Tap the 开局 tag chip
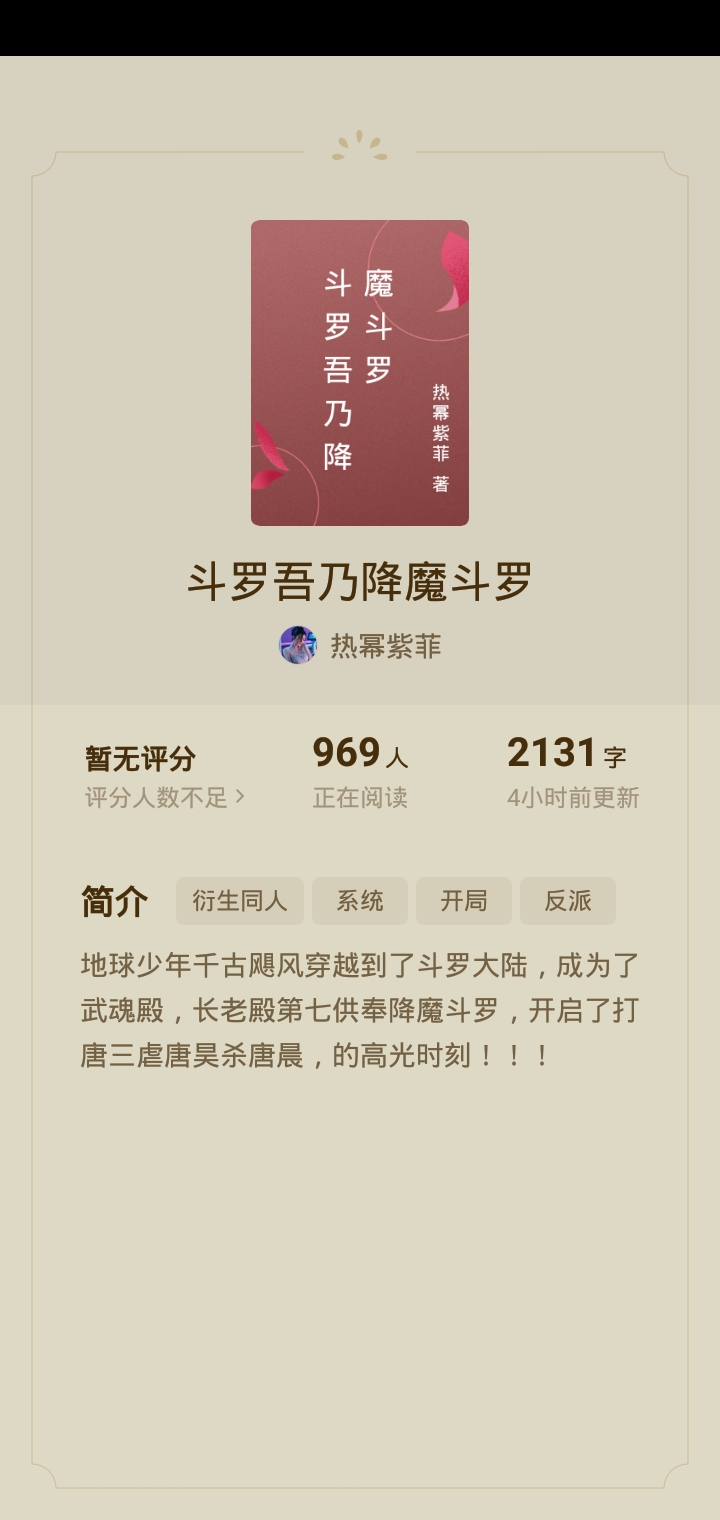 pos(464,901)
